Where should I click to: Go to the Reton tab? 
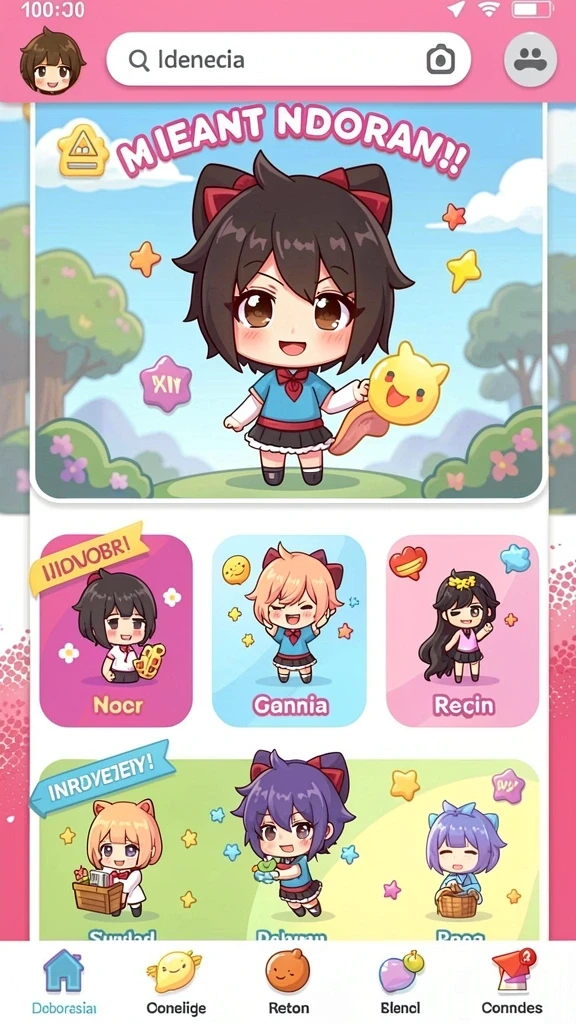(288, 982)
